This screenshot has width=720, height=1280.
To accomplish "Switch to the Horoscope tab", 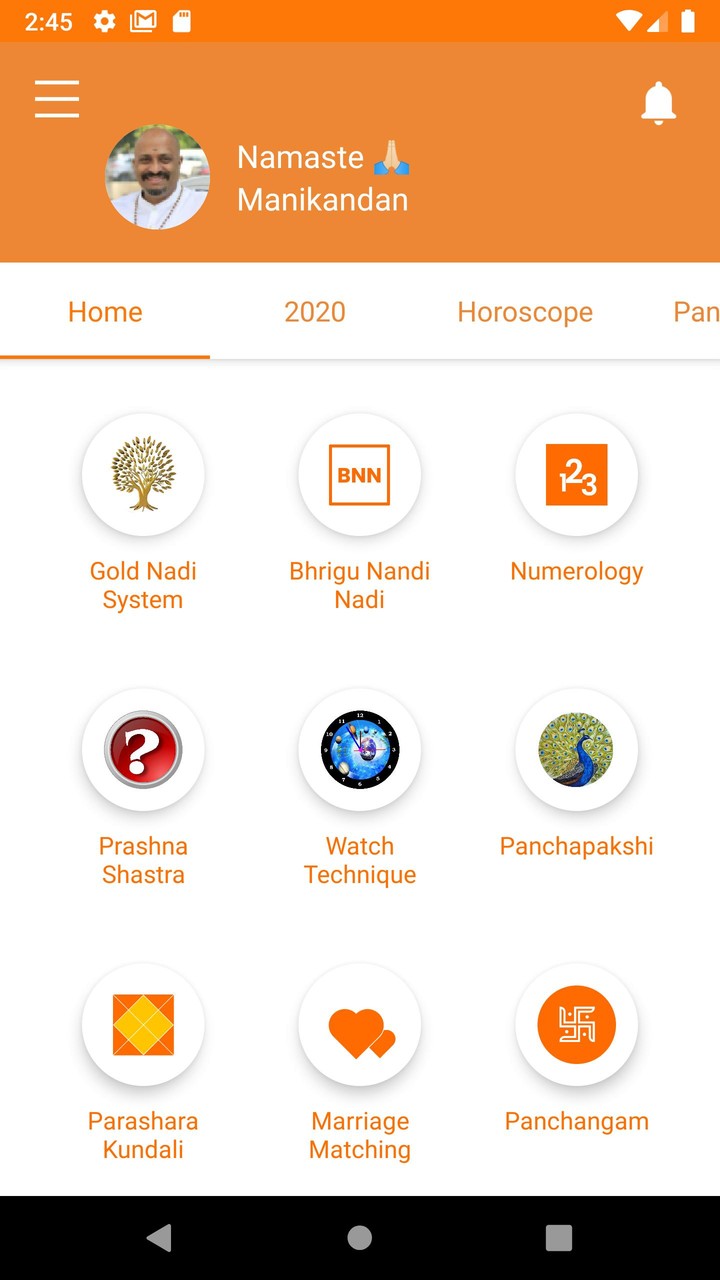I will [x=524, y=312].
